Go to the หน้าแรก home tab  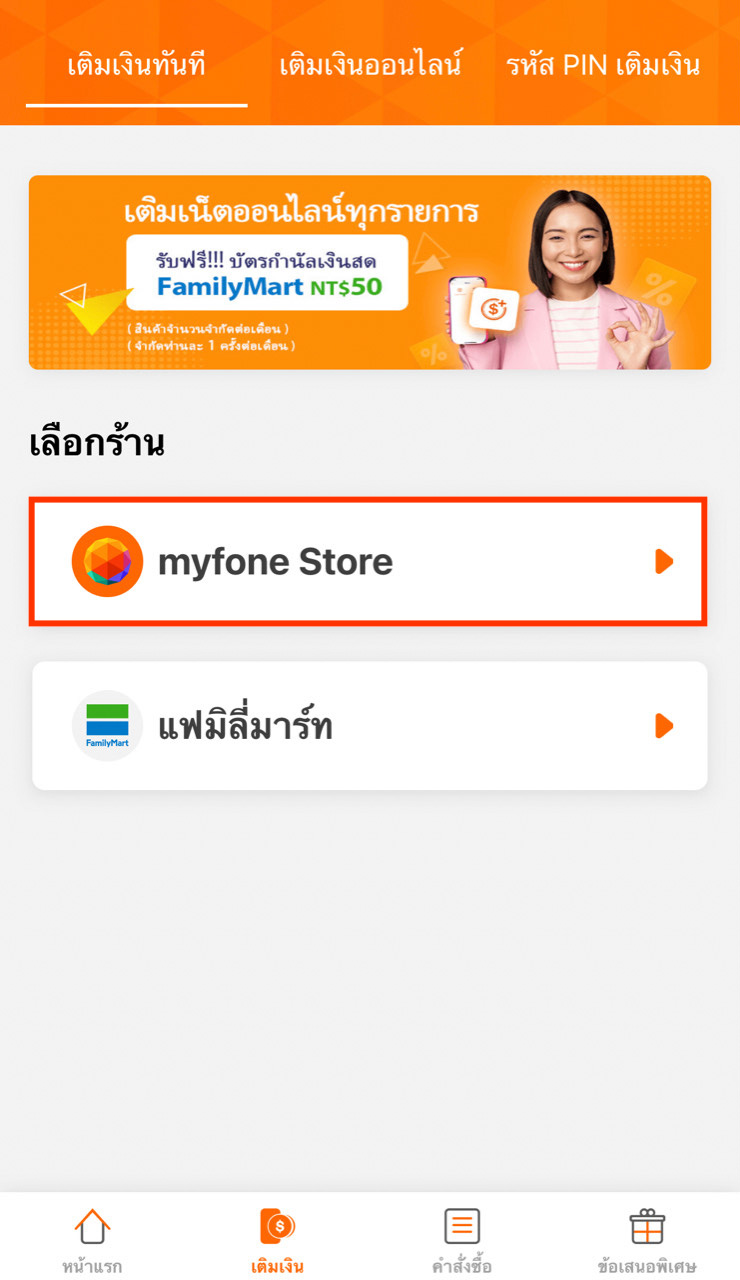(92, 1238)
